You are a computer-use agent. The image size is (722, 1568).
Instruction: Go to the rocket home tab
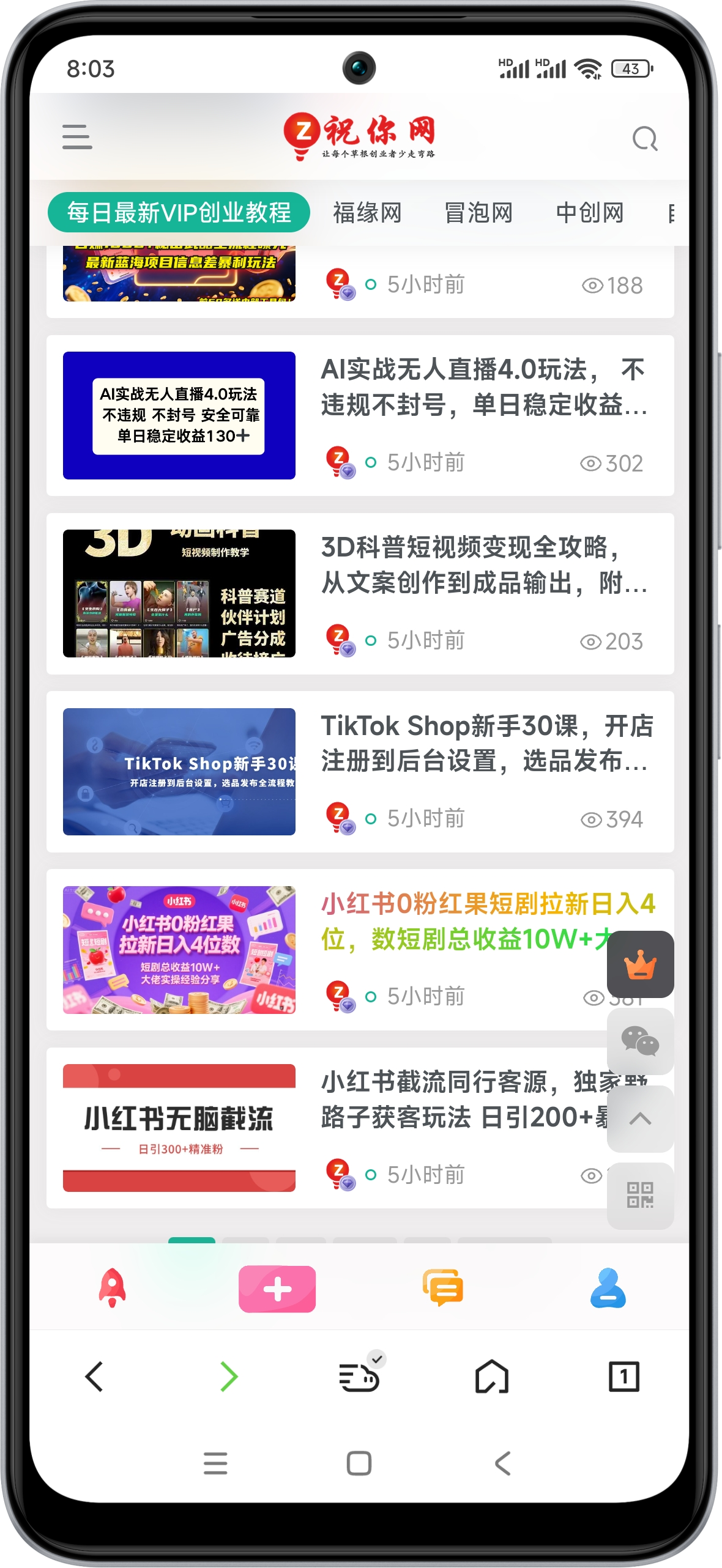pyautogui.click(x=113, y=1289)
